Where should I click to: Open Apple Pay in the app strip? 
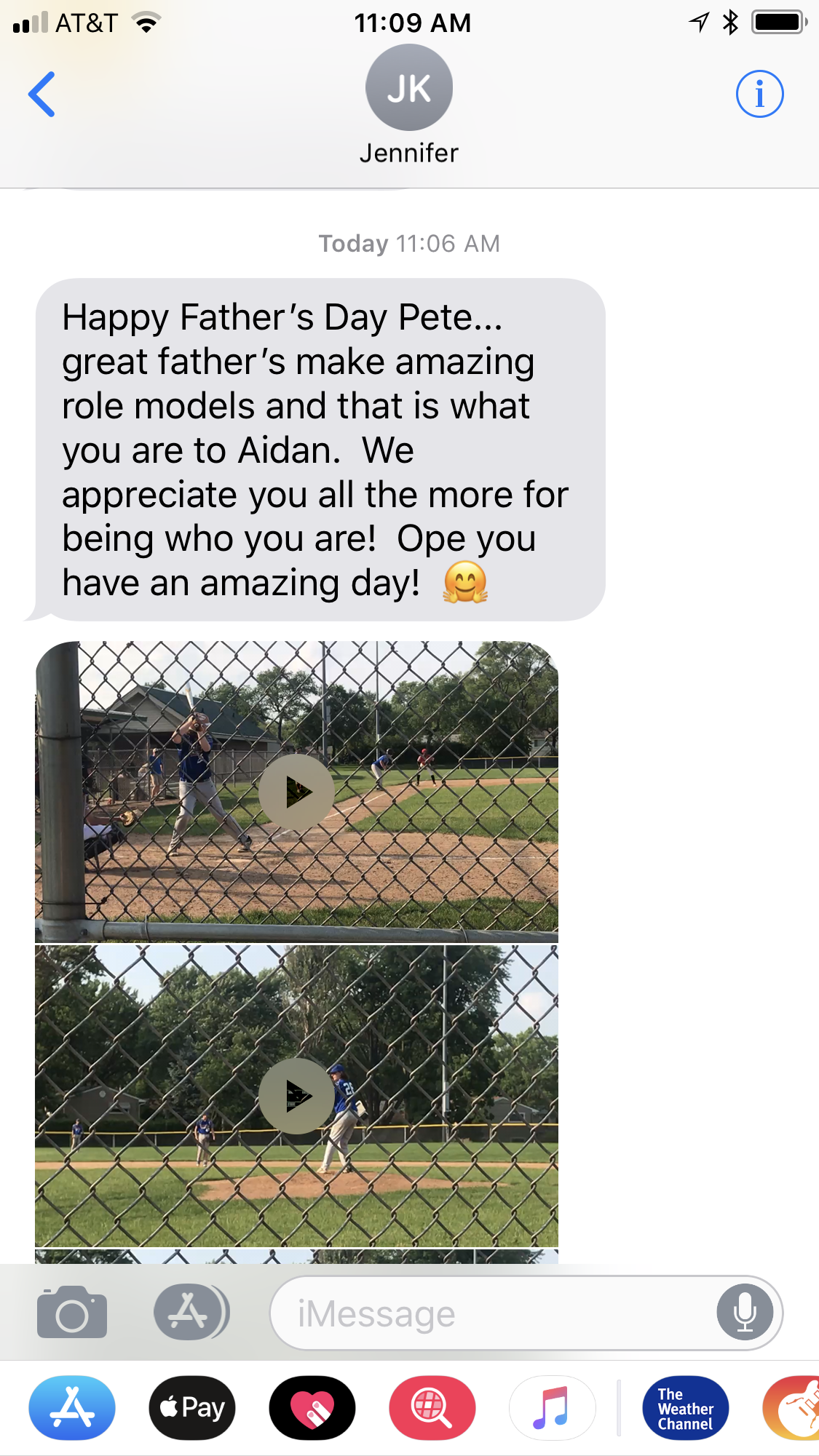pos(192,1408)
